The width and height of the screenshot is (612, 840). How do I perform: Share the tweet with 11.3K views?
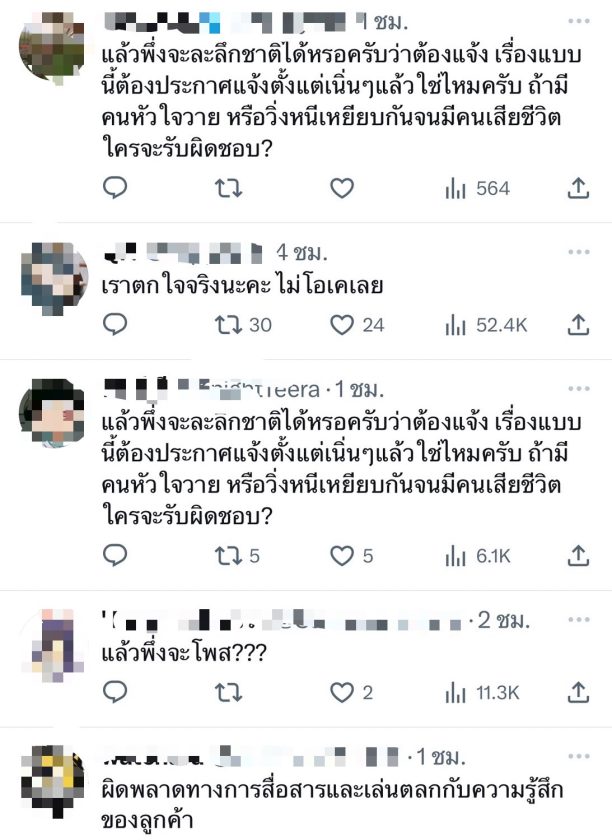pyautogui.click(x=577, y=691)
